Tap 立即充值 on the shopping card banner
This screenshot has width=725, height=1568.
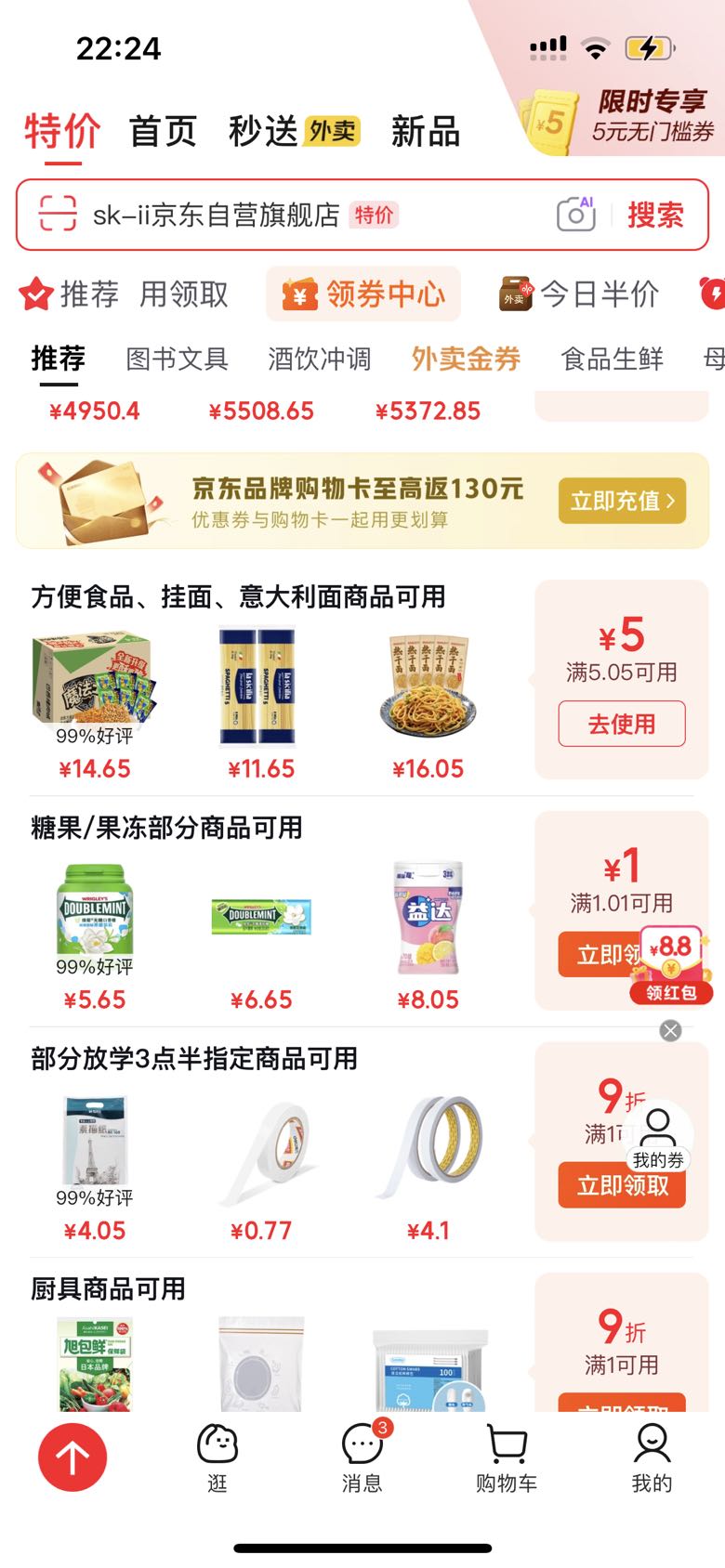coord(622,501)
